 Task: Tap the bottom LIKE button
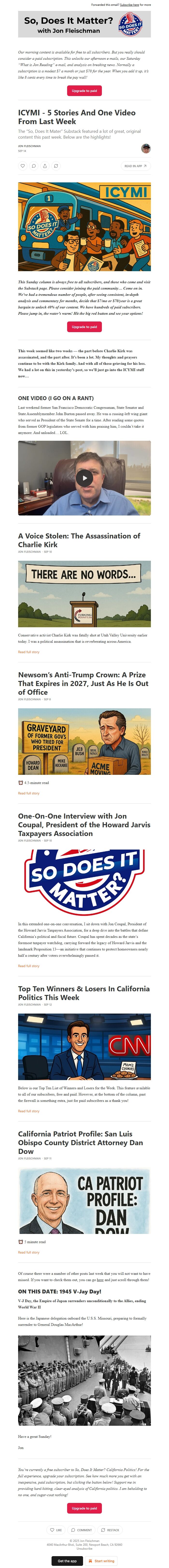(56, 1530)
